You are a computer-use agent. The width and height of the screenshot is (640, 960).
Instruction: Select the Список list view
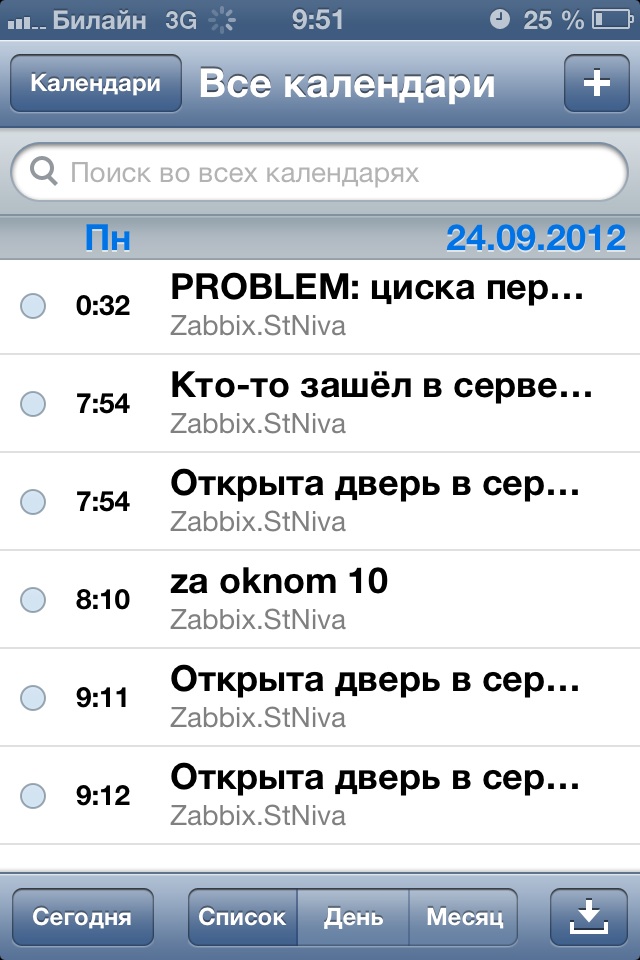click(243, 917)
